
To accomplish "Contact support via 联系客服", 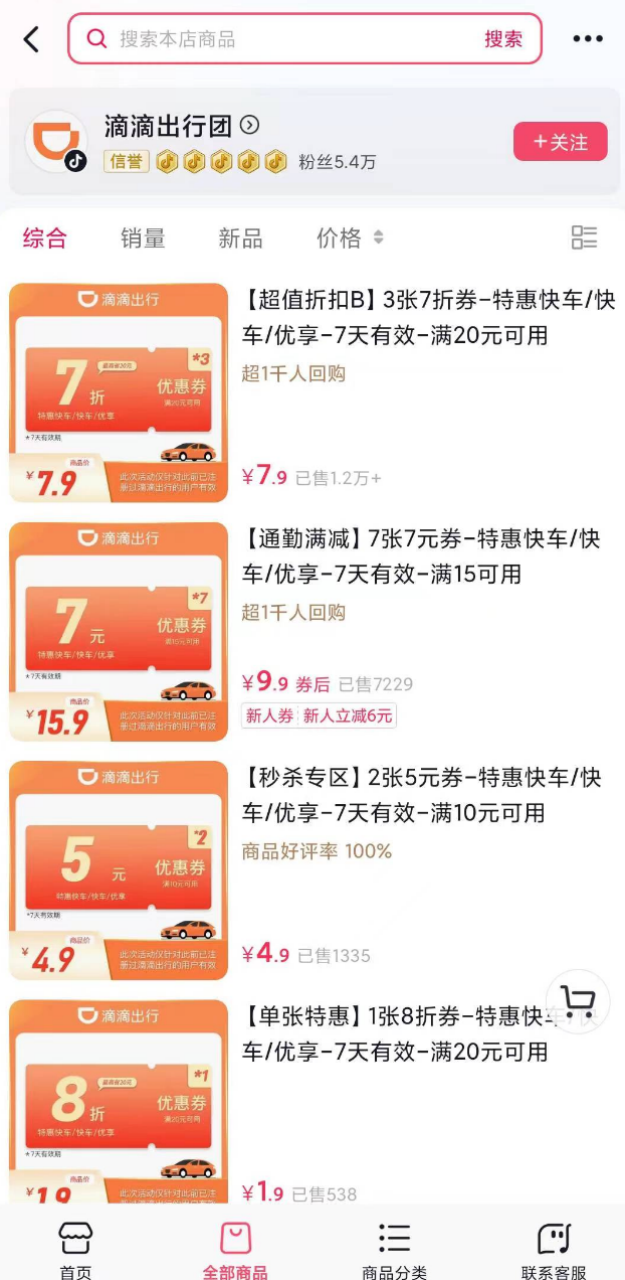I will (x=553, y=1248).
